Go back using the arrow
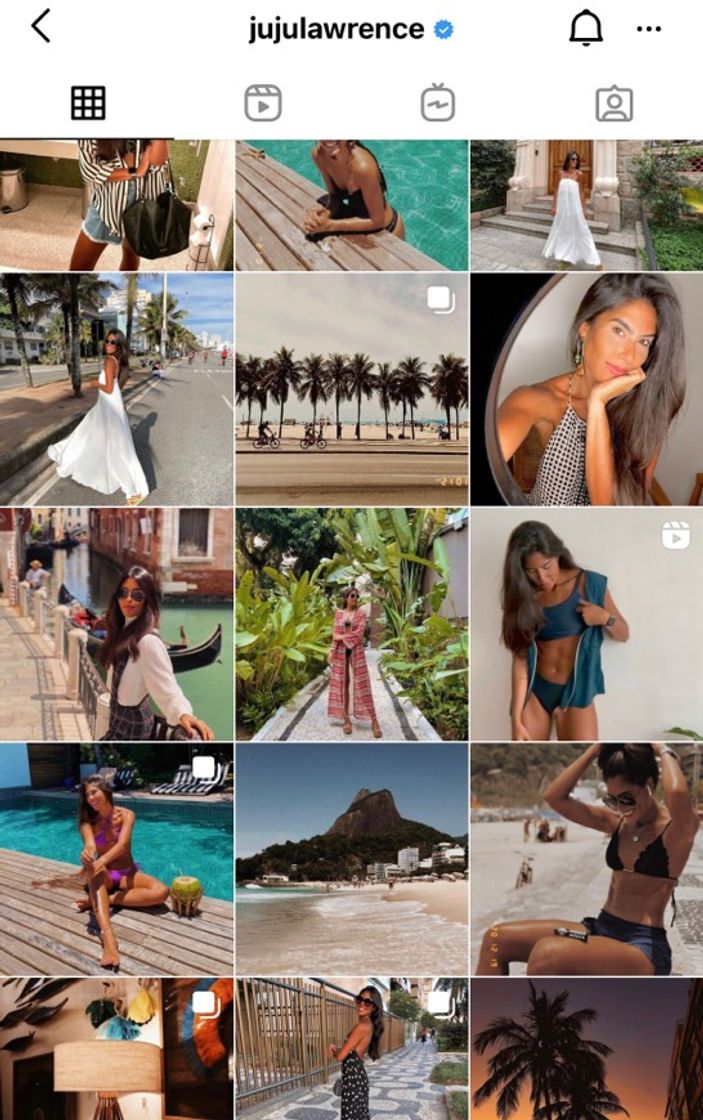Screen dimensions: 703x1120 click(x=41, y=27)
